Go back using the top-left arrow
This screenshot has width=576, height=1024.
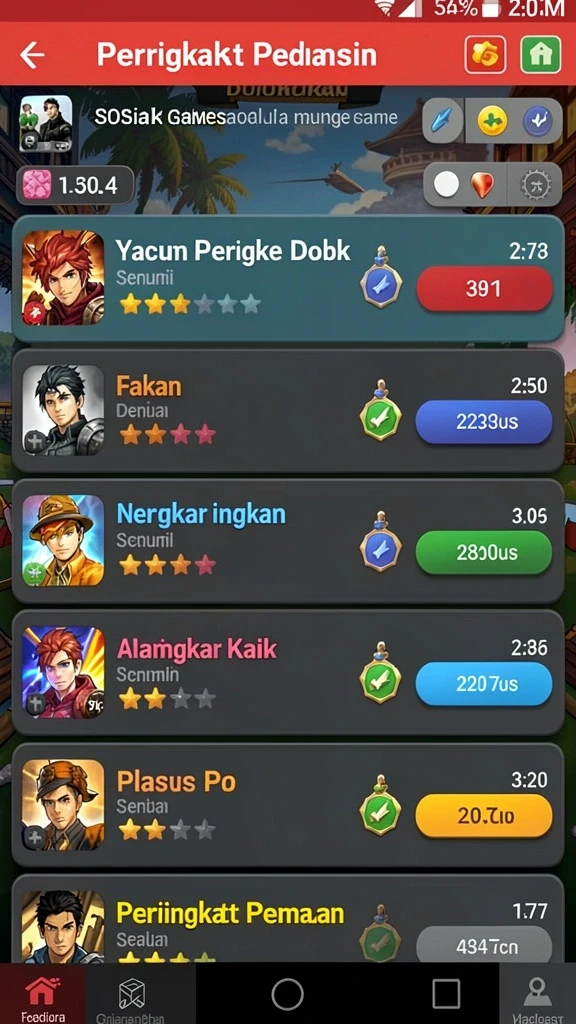pos(32,56)
